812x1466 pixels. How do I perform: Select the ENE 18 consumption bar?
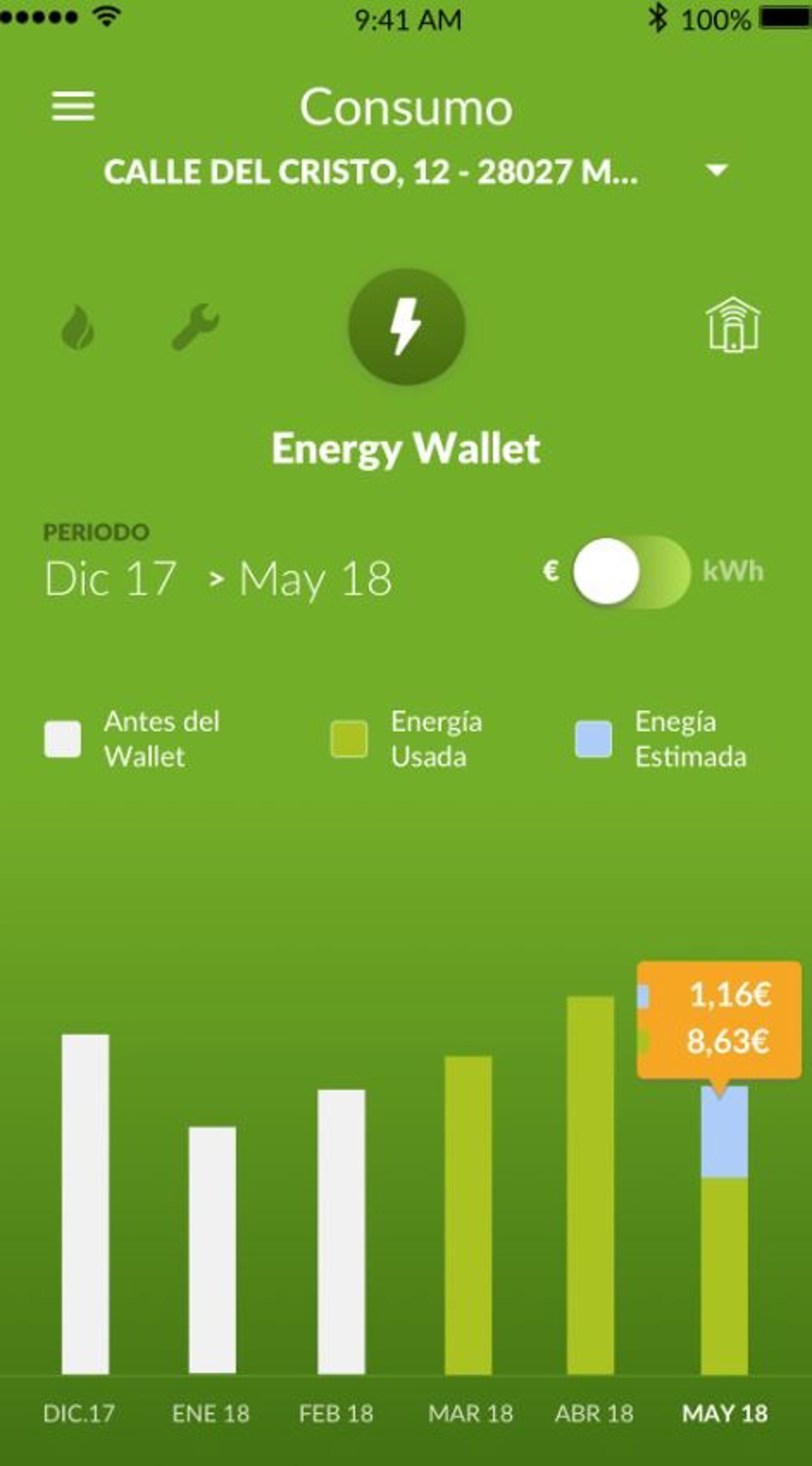(x=212, y=1249)
